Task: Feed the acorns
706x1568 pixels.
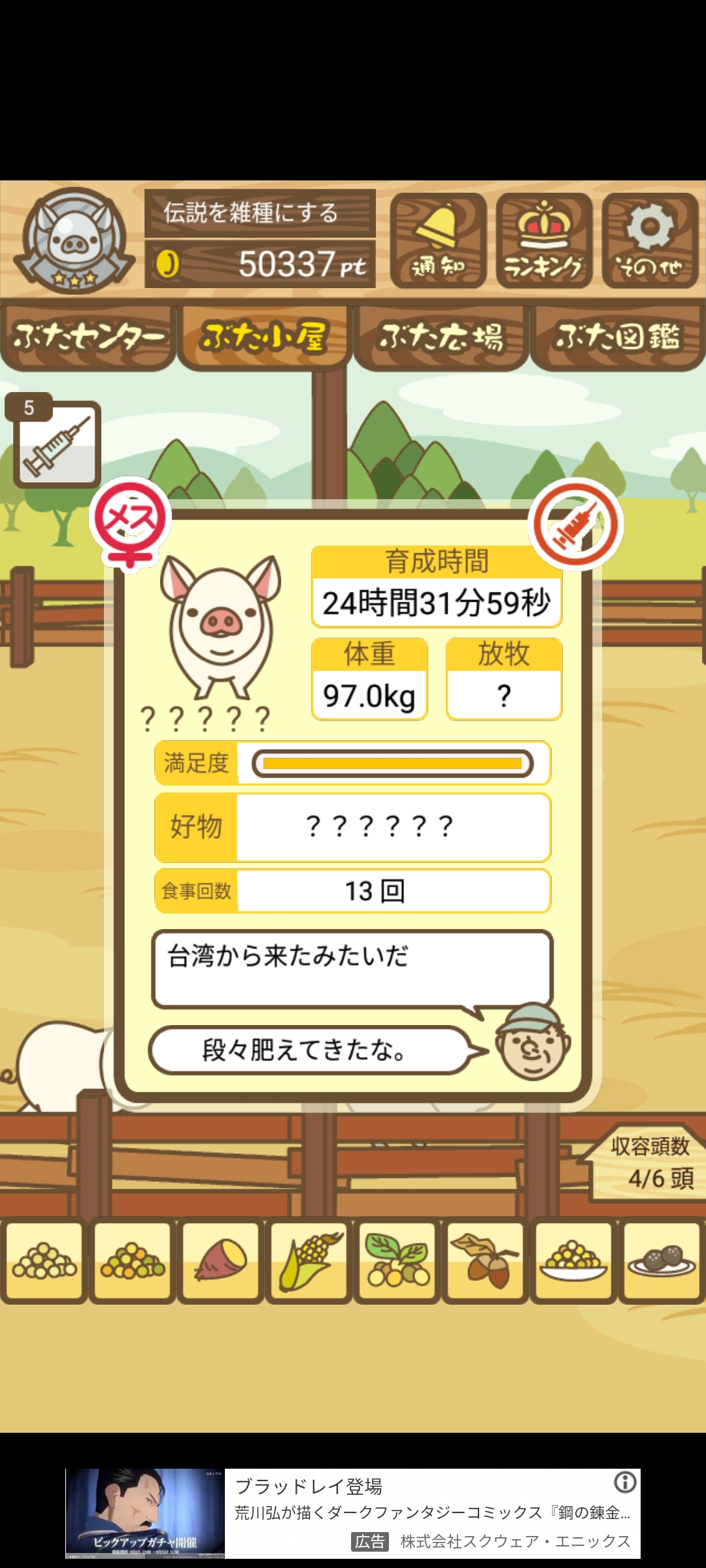Action: (486, 1260)
